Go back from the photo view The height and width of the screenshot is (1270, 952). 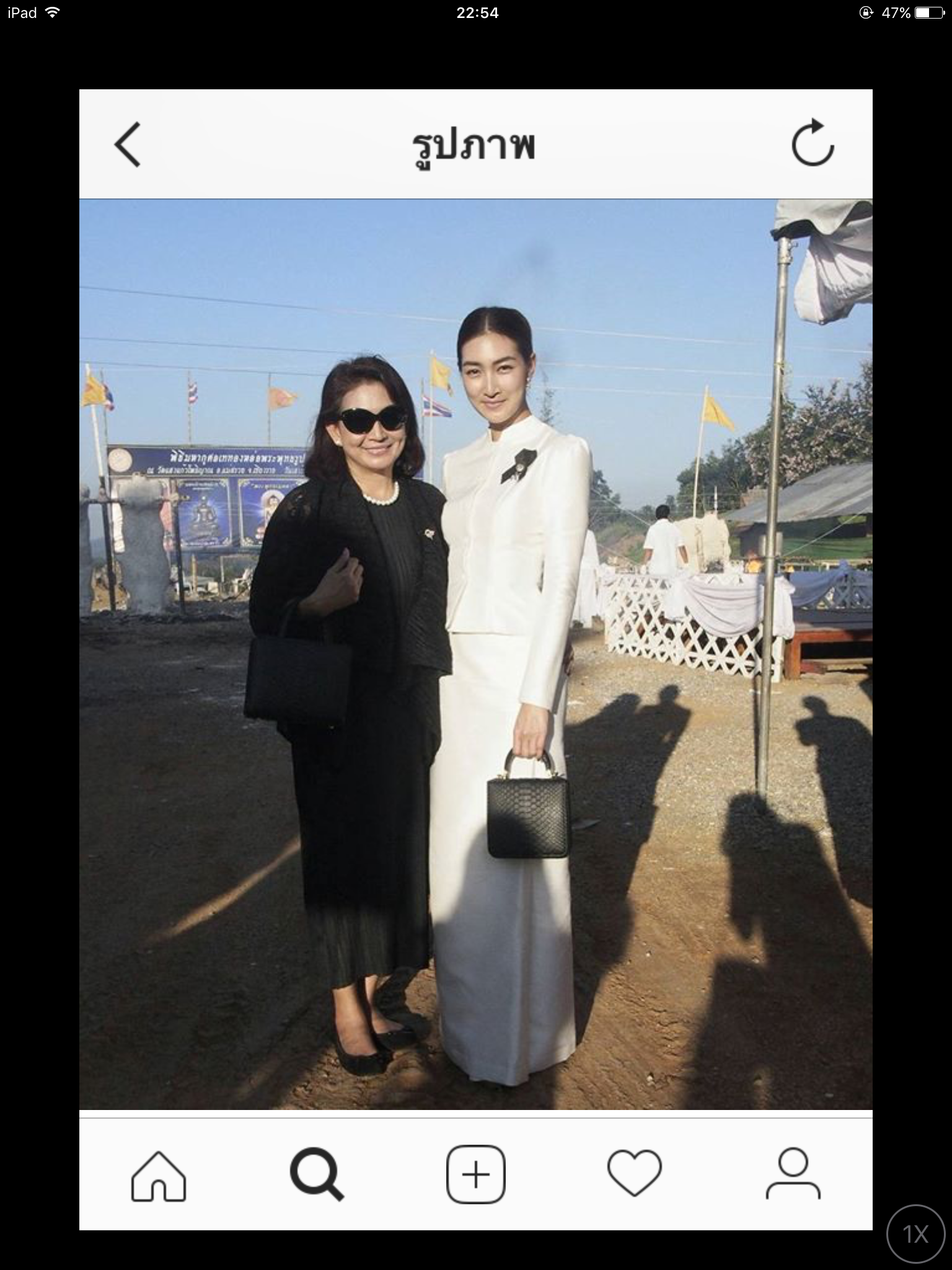click(128, 144)
